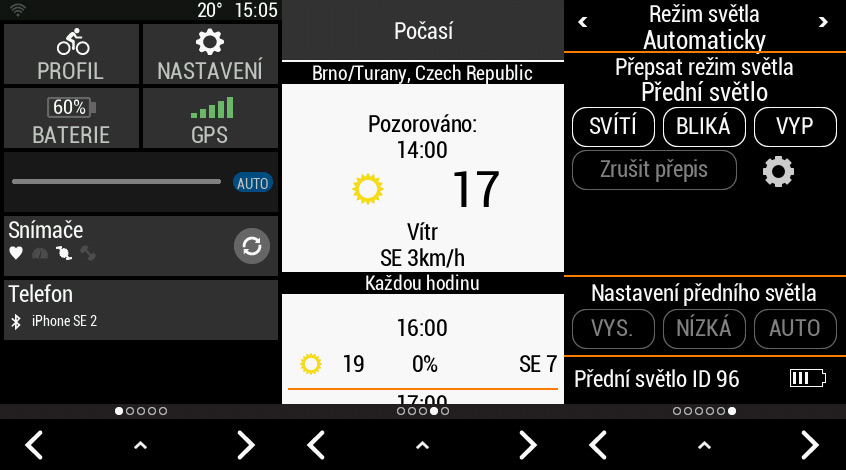Tap the brightness slider bar
Viewport: 846px width, 470px height.
(116, 182)
